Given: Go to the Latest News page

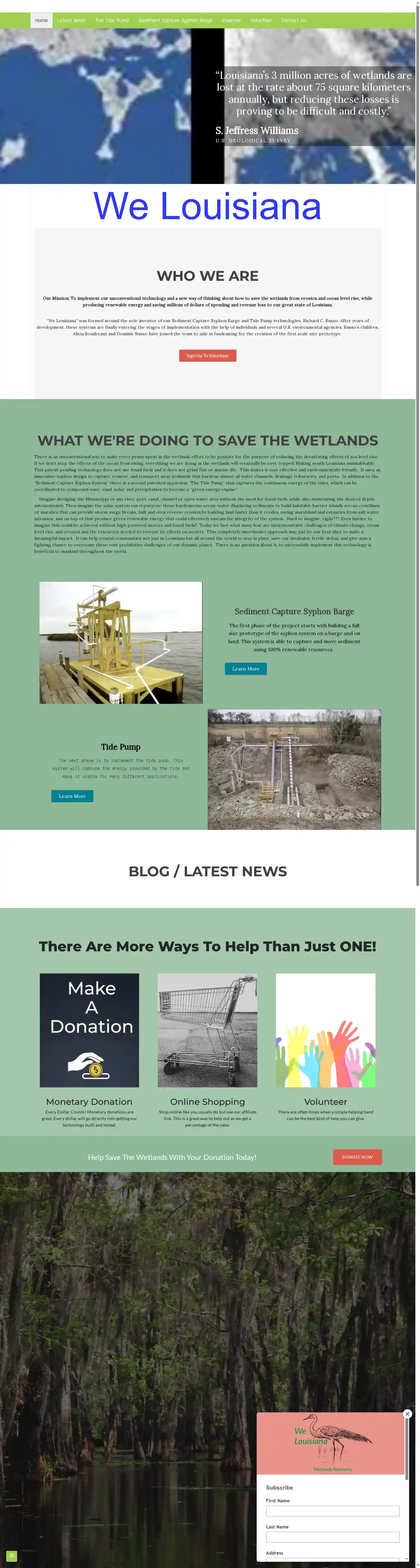Looking at the screenshot, I should [71, 20].
